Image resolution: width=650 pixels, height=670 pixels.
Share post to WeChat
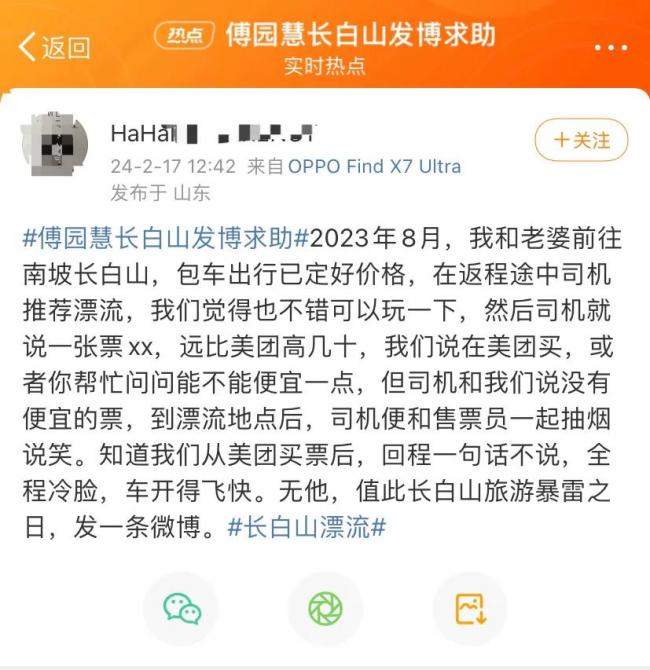pos(182,608)
